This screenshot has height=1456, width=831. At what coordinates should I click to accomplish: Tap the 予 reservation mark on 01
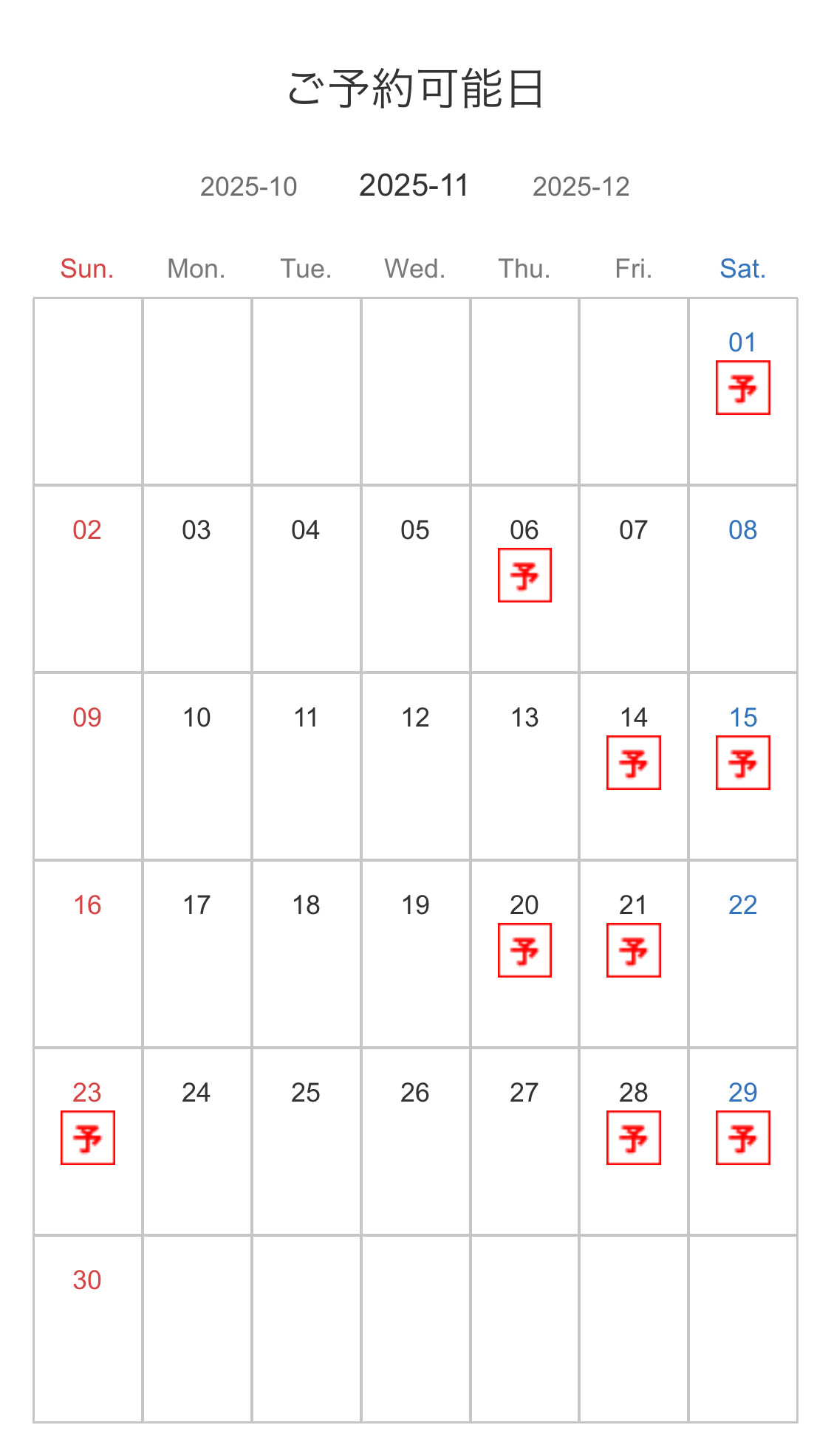(x=742, y=388)
